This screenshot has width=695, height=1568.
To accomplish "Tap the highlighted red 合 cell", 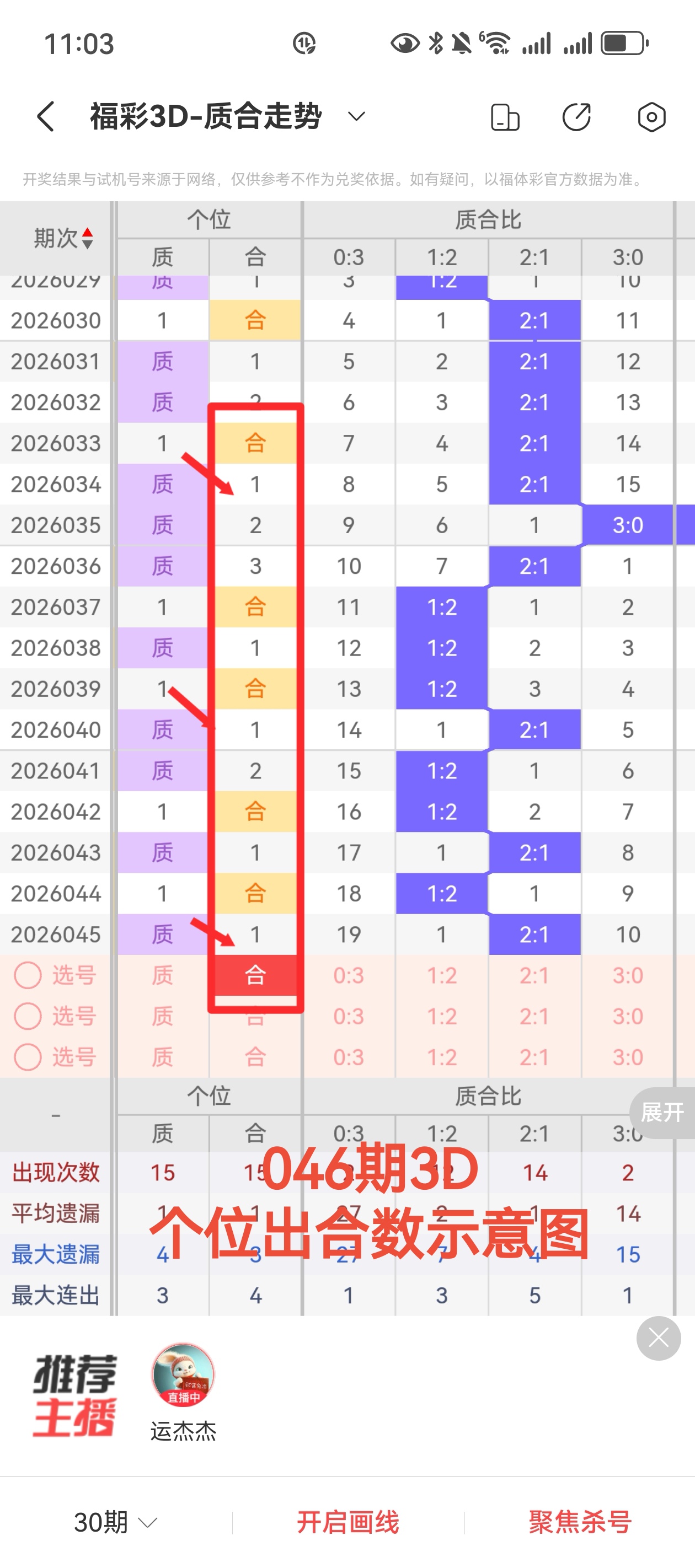I will click(x=255, y=975).
